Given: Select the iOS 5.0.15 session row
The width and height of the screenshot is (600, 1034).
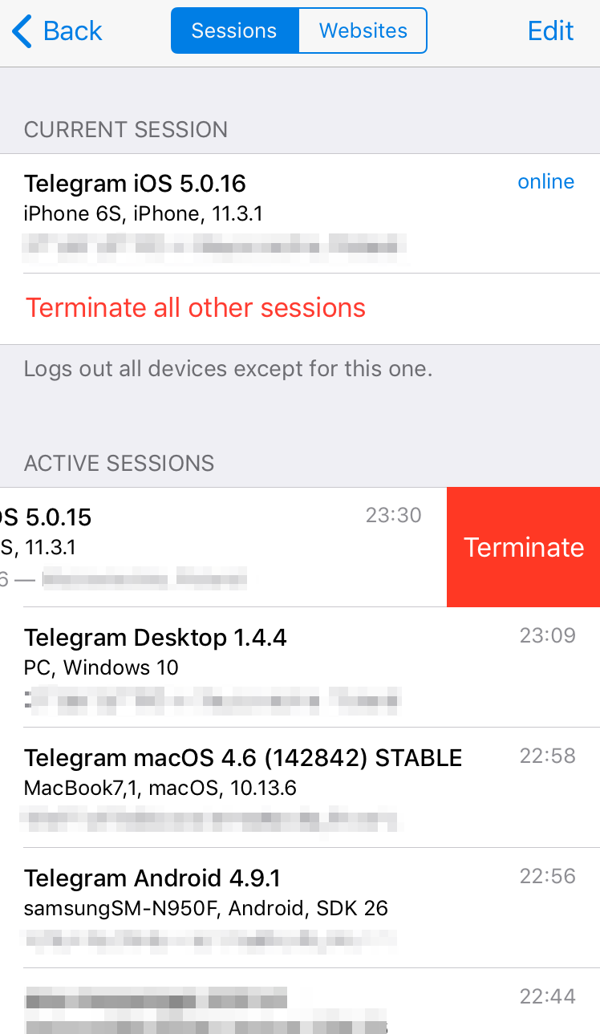Looking at the screenshot, I should coord(224,547).
